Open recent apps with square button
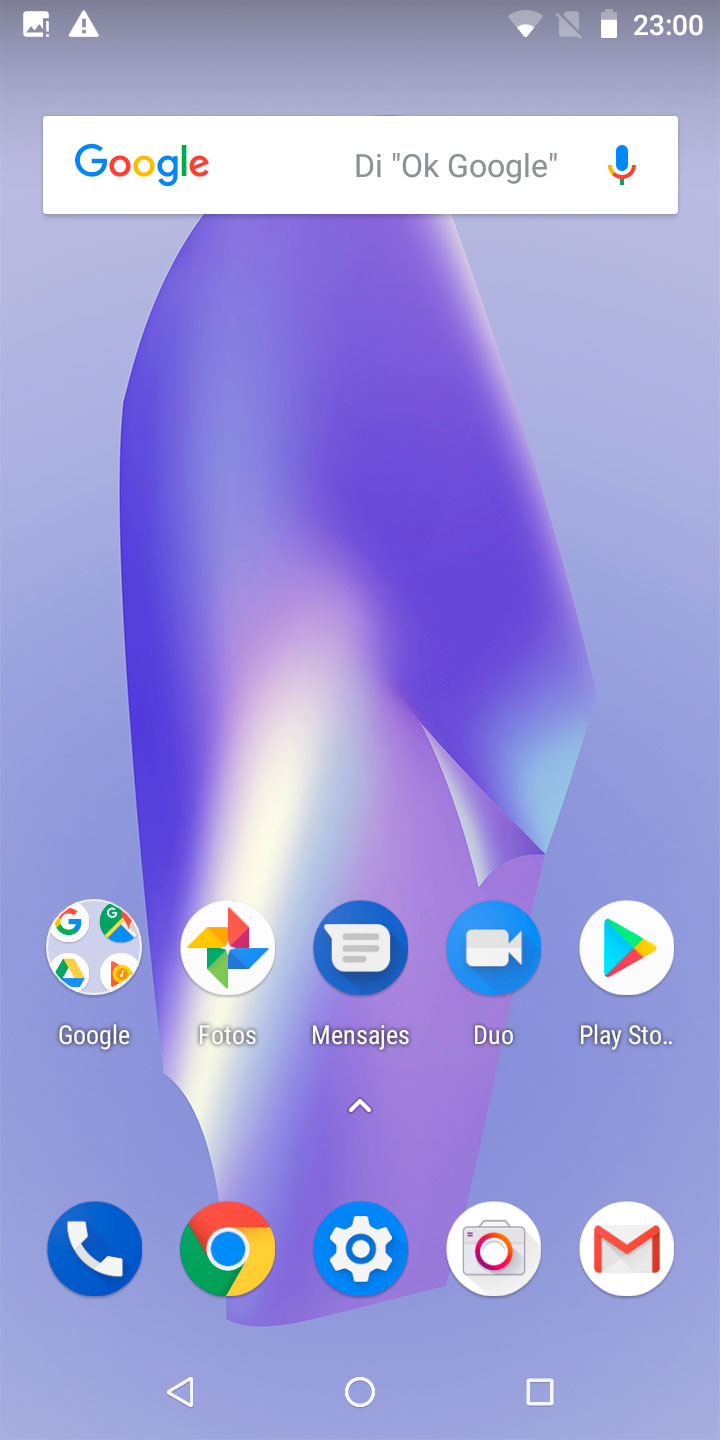 pos(539,1391)
